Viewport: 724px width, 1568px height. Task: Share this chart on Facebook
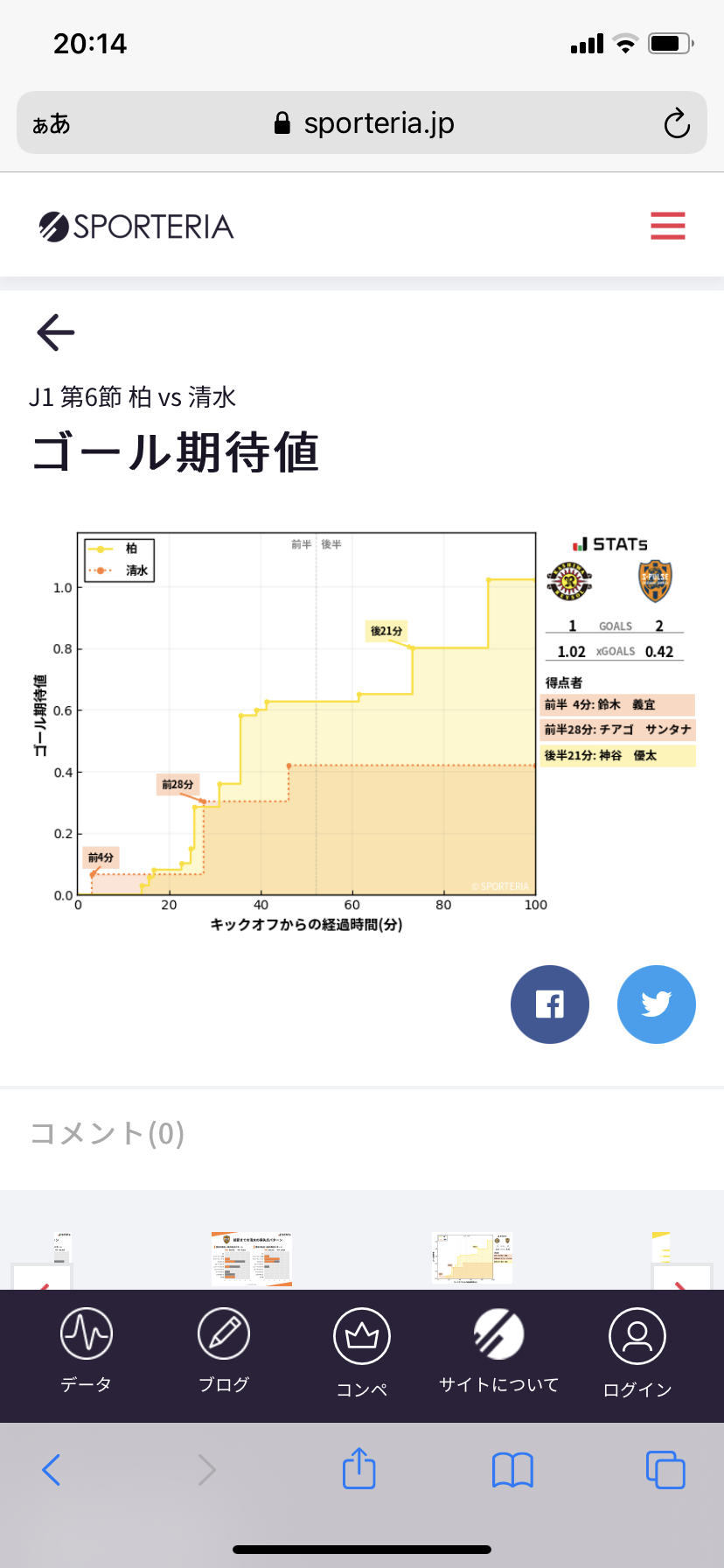pos(550,1004)
